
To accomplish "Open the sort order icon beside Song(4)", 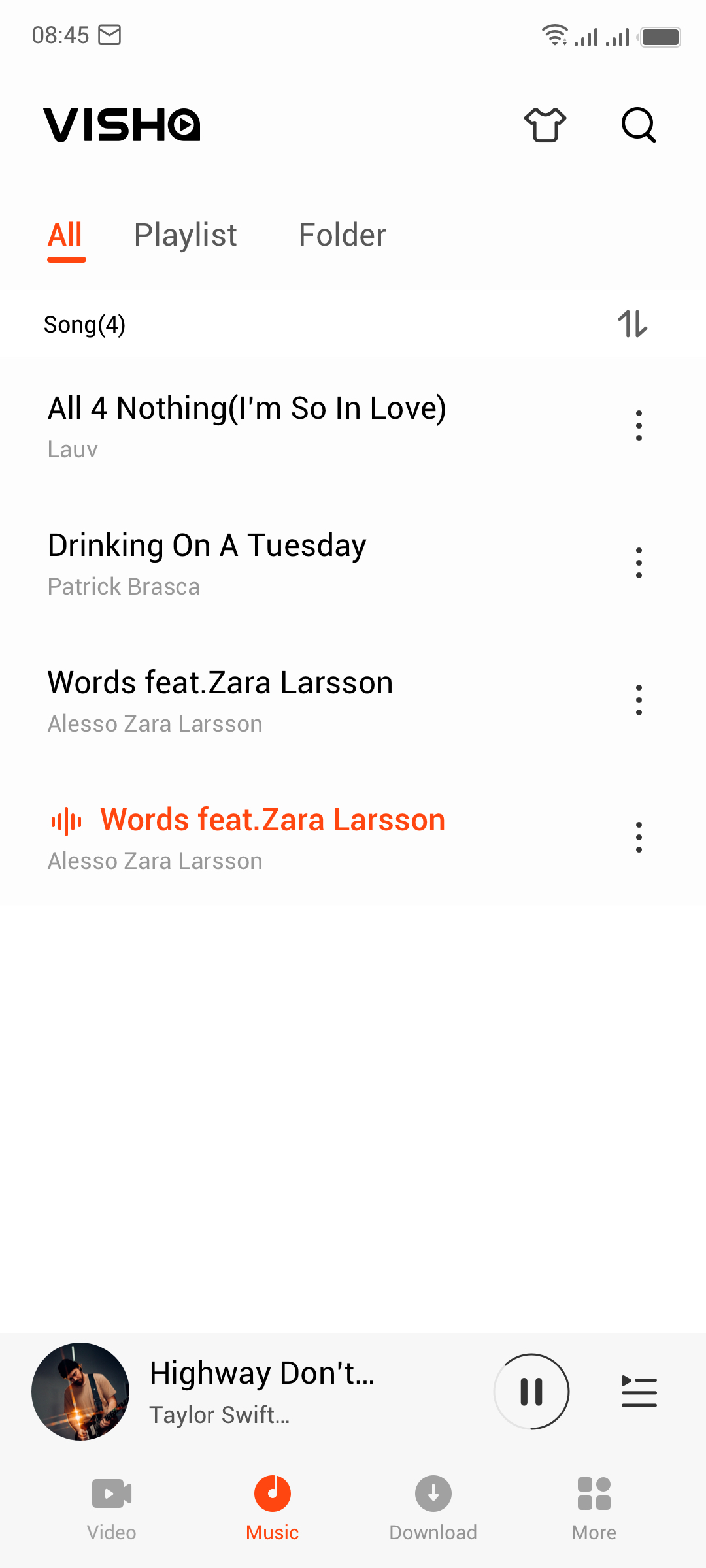I will pos(631,325).
